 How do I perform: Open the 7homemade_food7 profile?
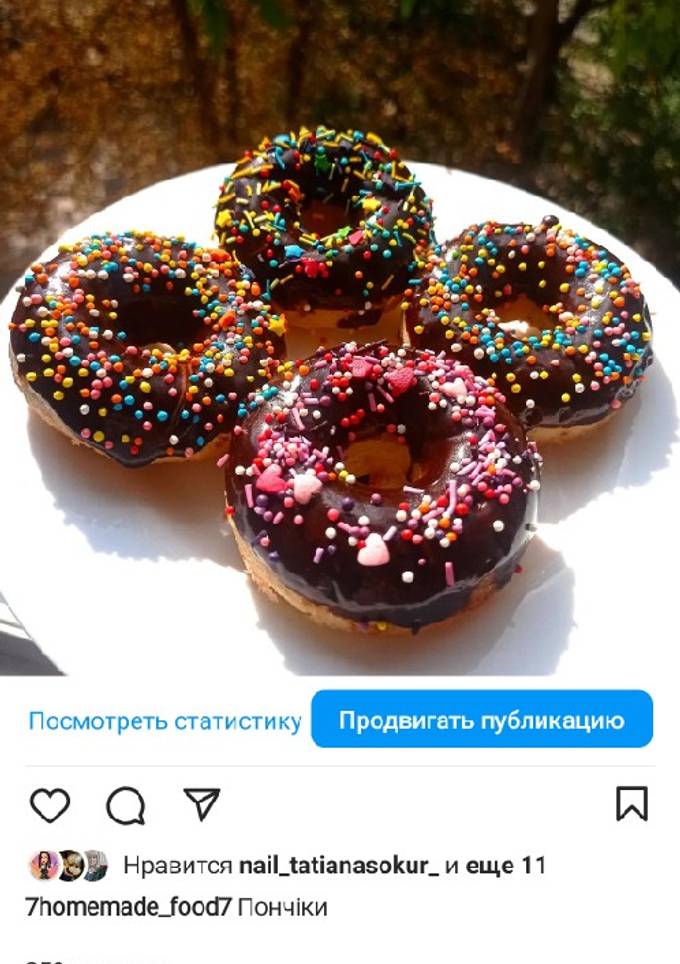128,907
